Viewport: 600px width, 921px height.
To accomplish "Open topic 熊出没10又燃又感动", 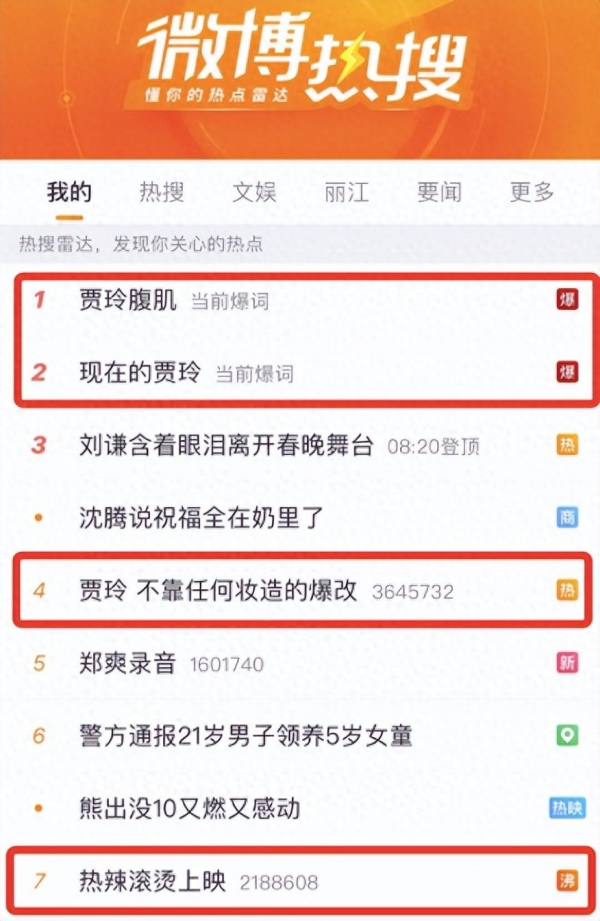I will click(x=190, y=808).
